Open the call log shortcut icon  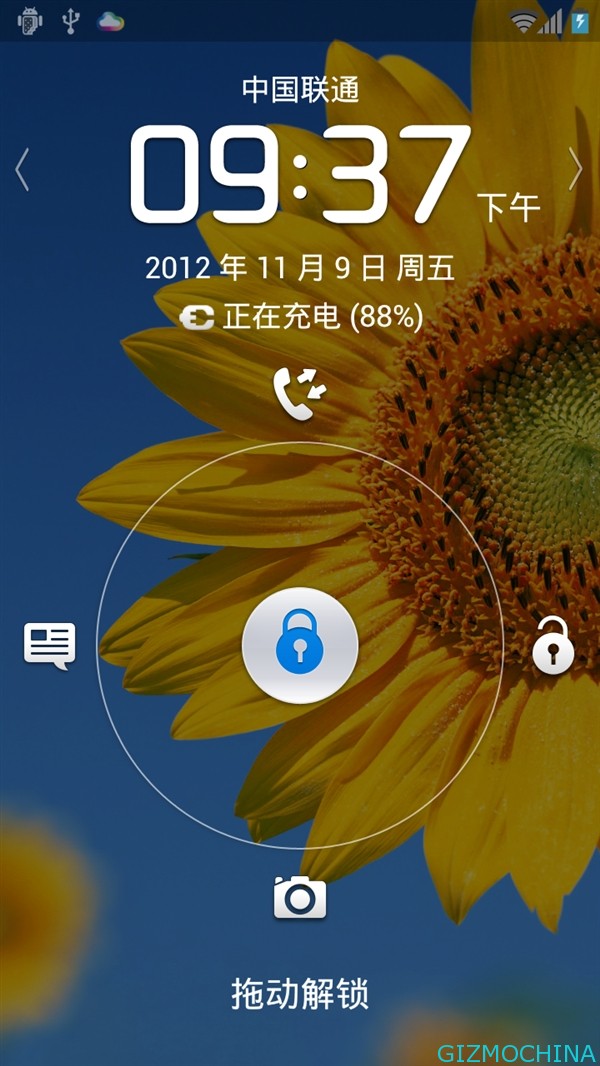click(x=299, y=394)
